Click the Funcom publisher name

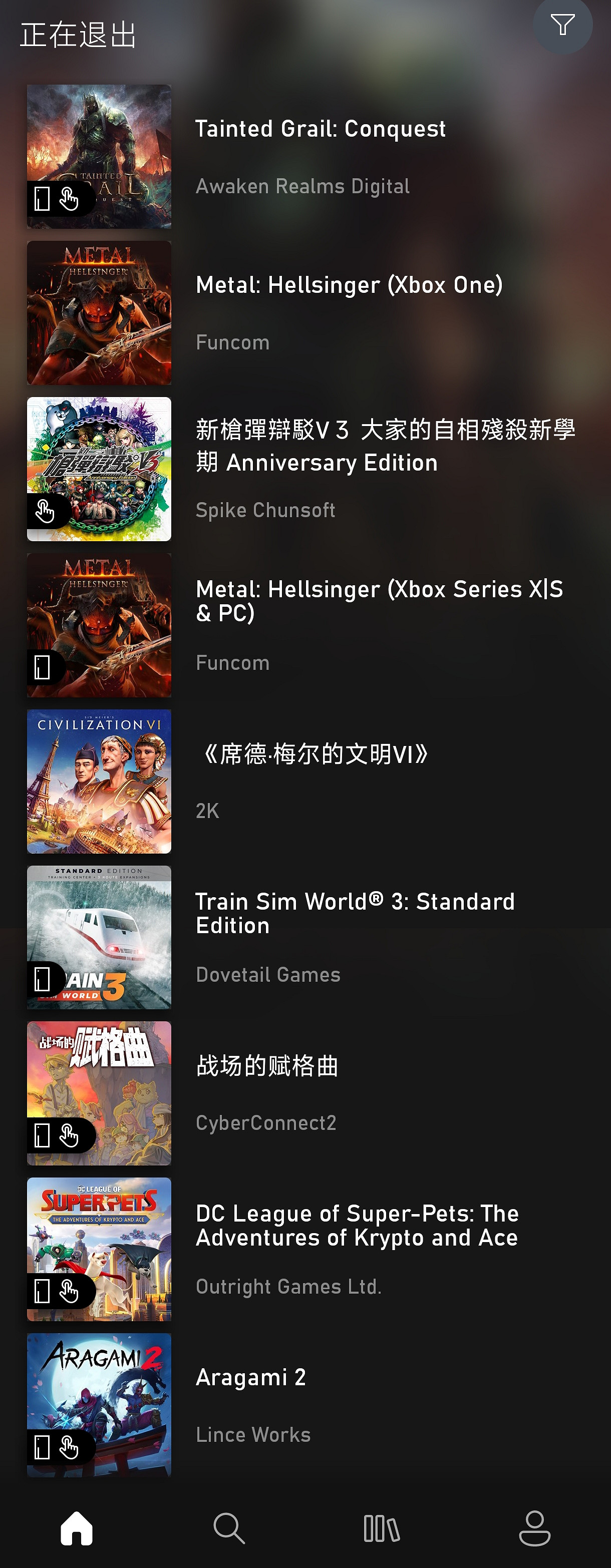[232, 342]
